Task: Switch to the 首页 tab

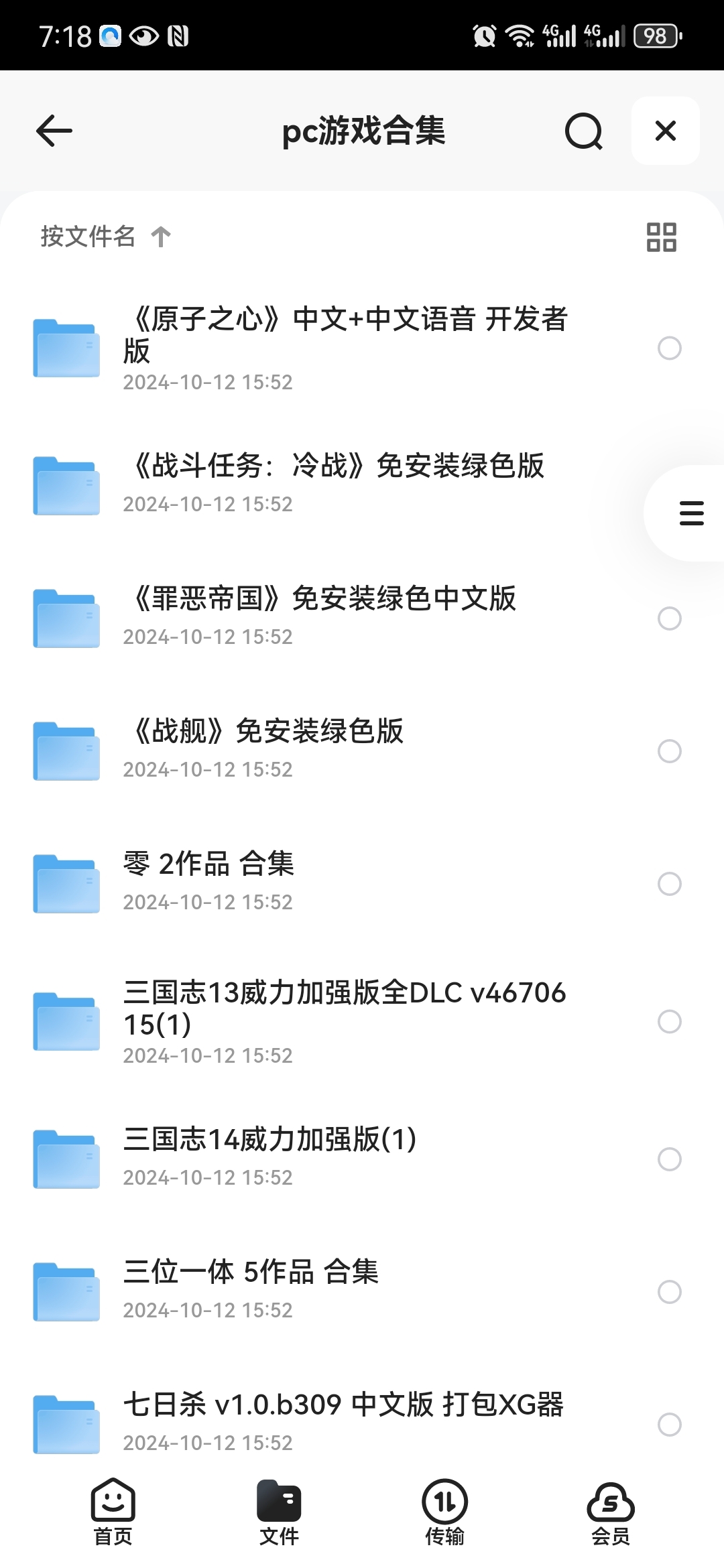Action: pos(113,1512)
